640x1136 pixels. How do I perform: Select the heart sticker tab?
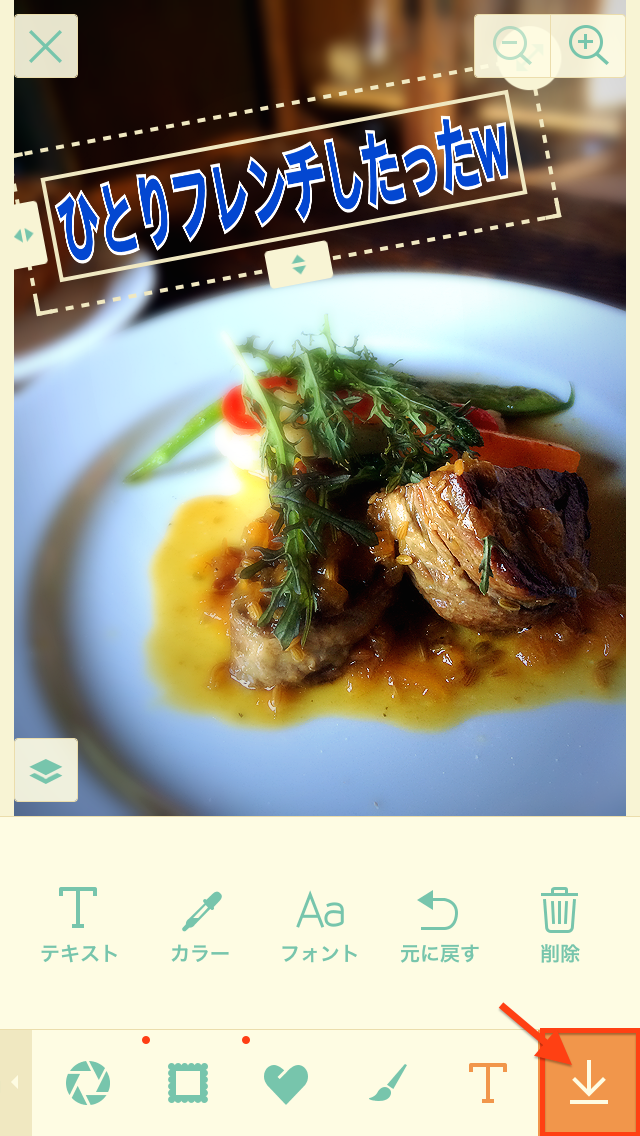(286, 1084)
